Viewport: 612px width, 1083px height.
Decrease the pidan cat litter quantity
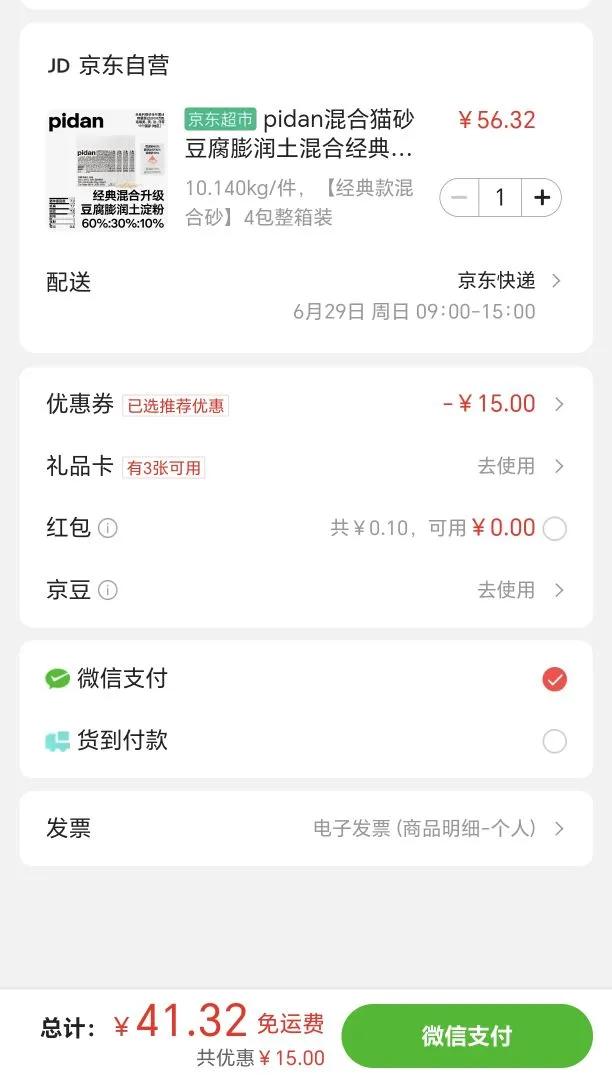click(459, 197)
